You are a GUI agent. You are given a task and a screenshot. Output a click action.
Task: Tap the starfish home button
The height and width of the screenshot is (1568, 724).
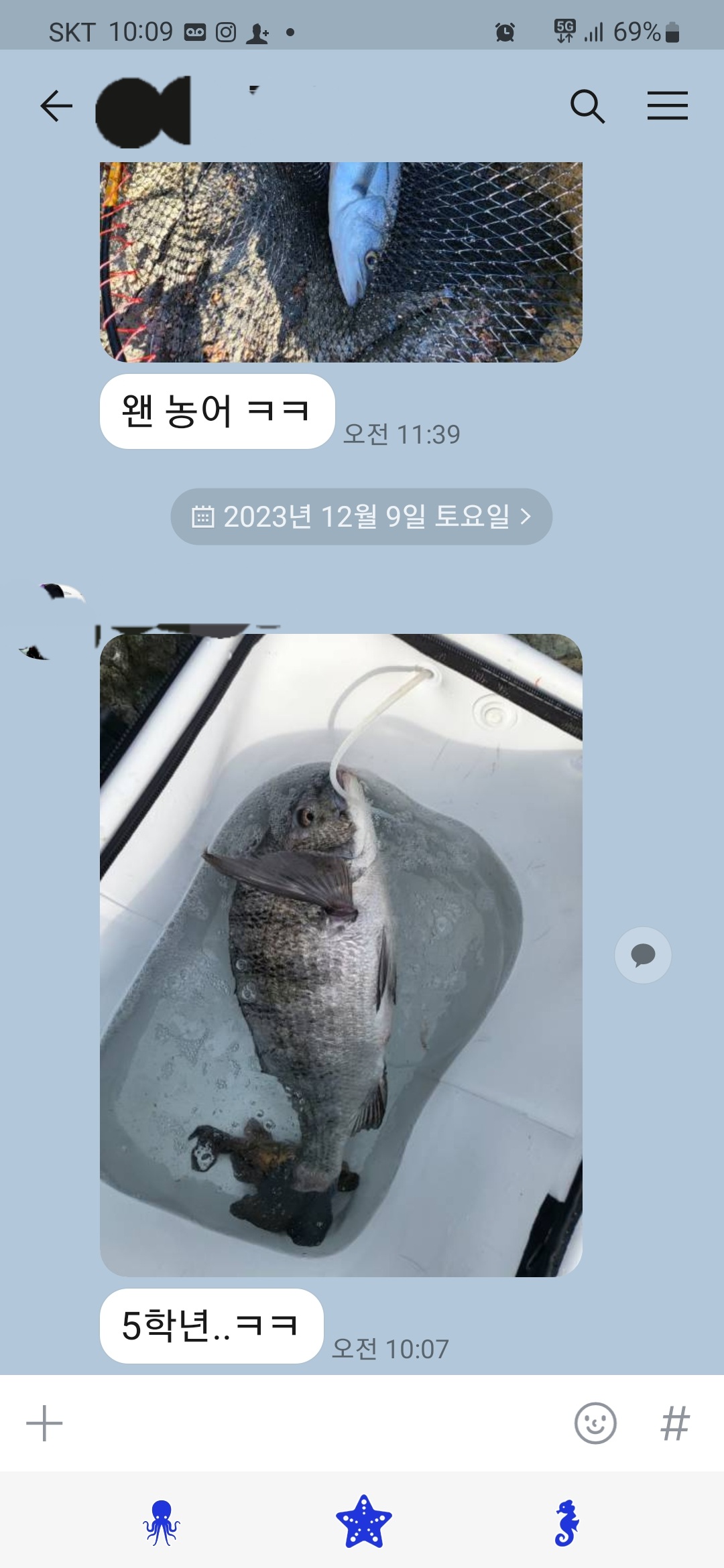click(x=363, y=1521)
